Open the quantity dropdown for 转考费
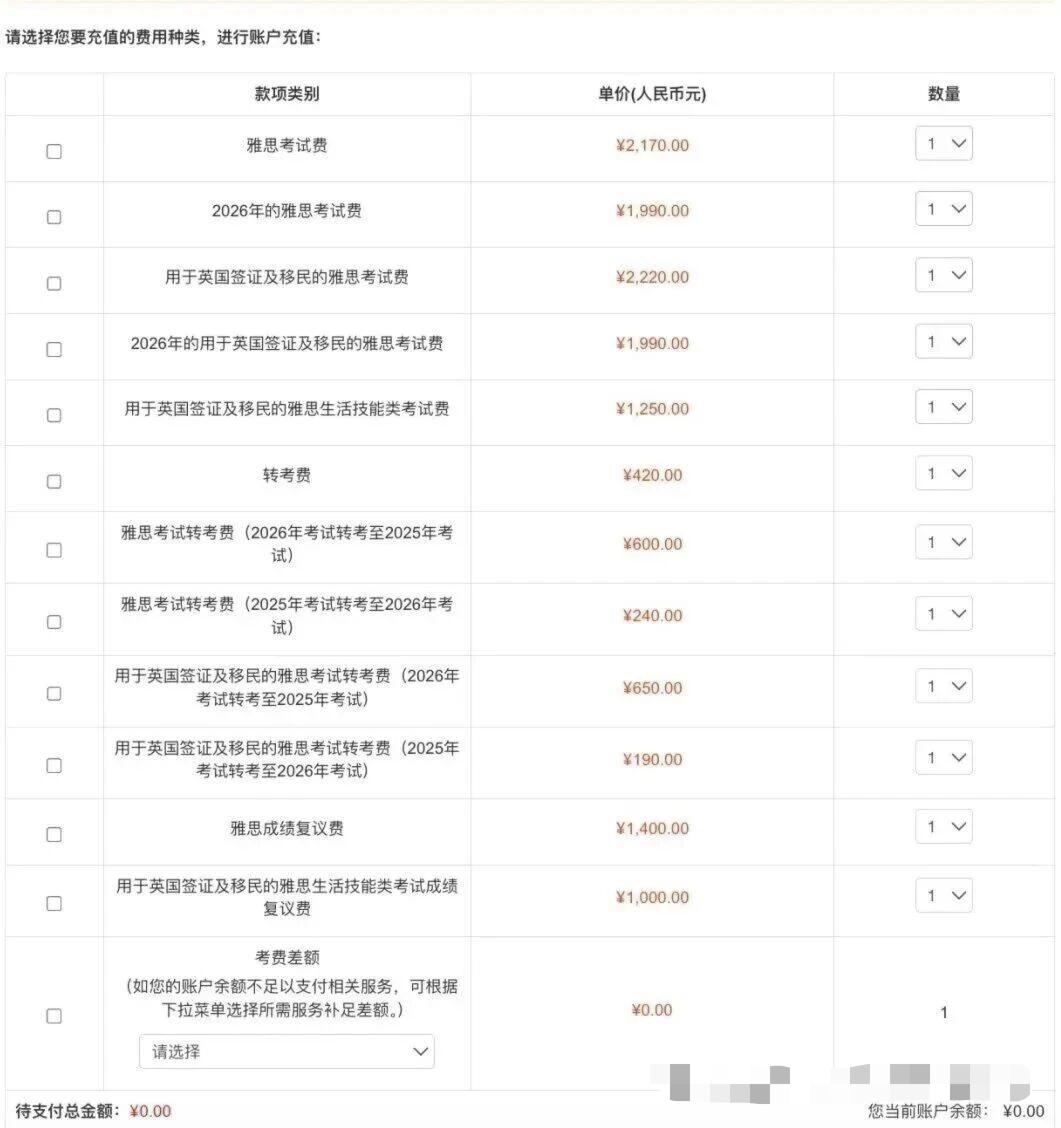 [944, 472]
